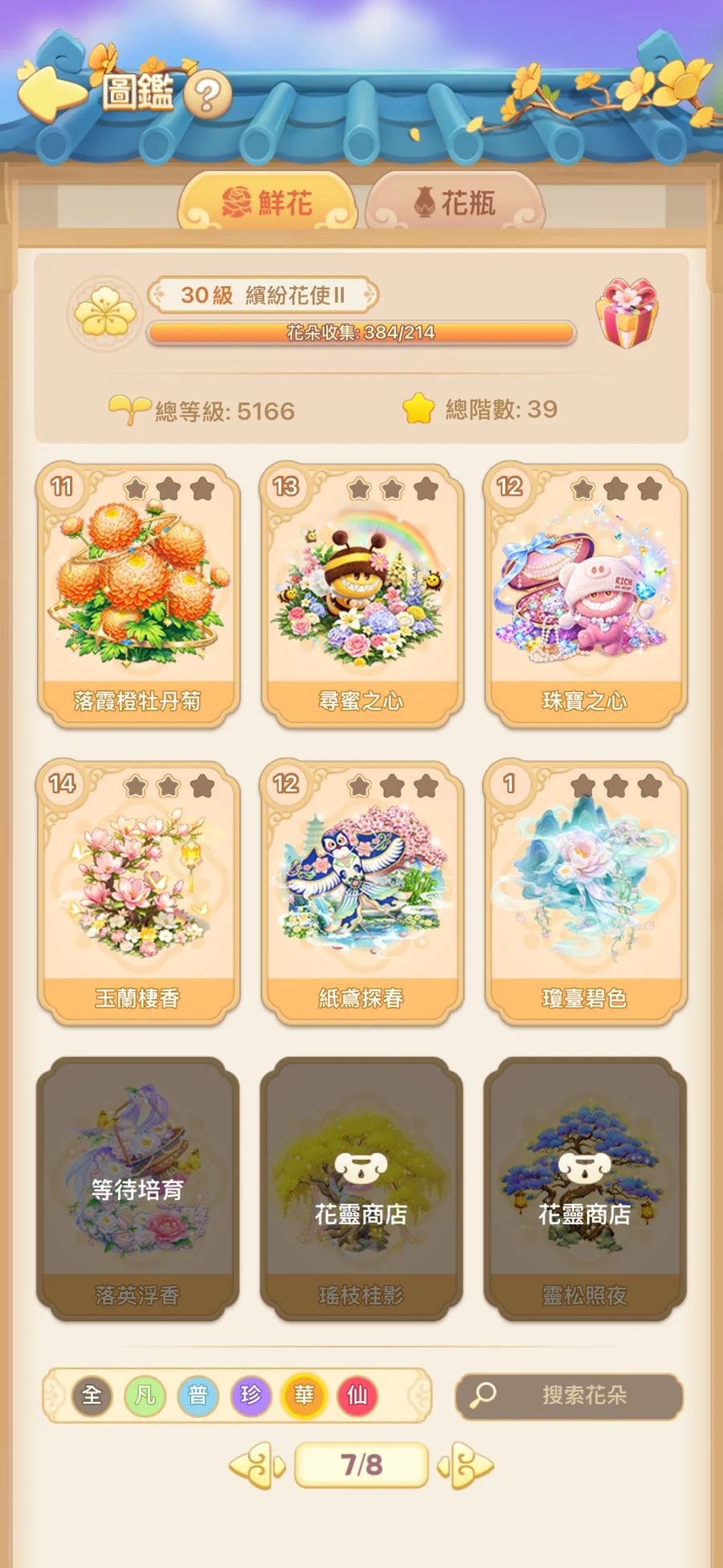This screenshot has height=1568, width=723.
Task: View the 珠寶之心 flower card
Action: click(x=585, y=596)
